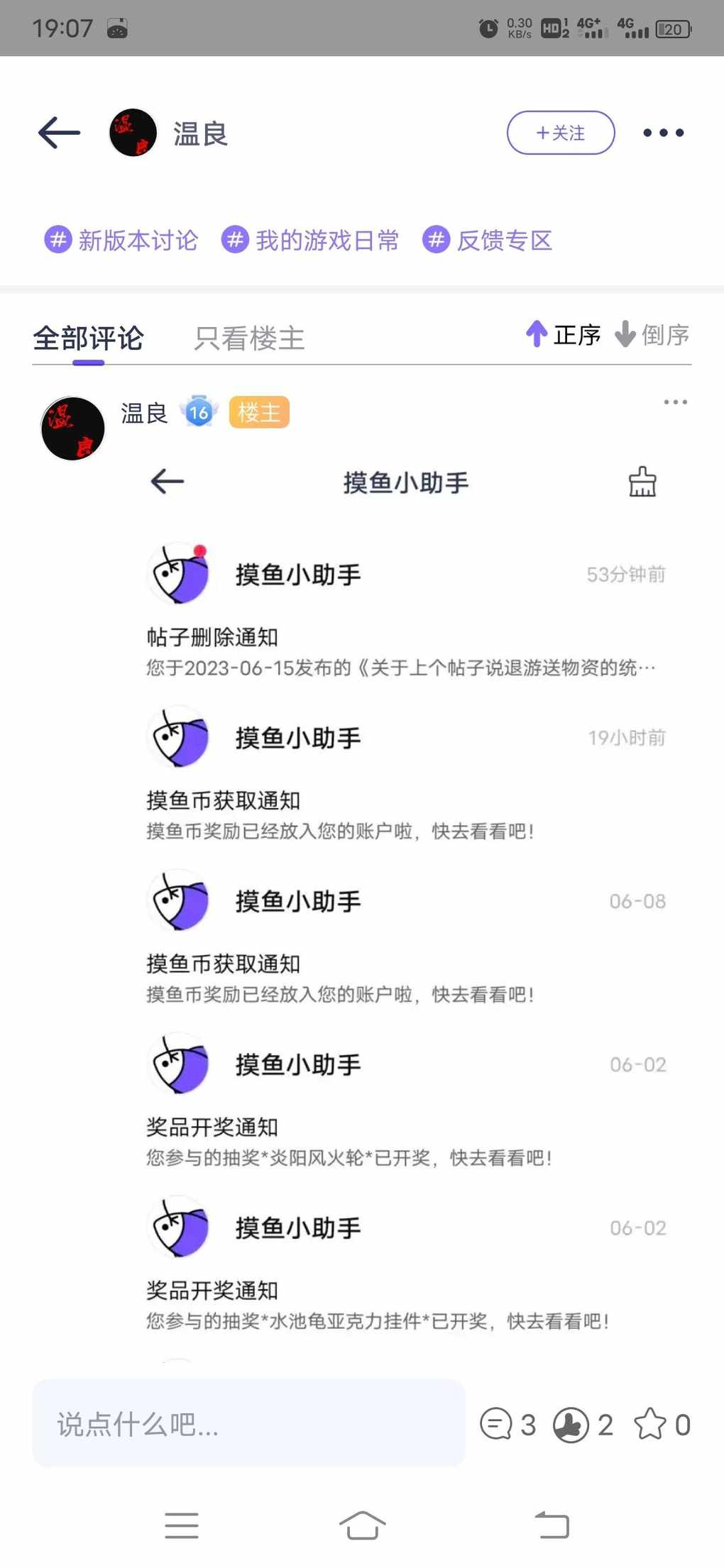
Task: Open the more options dots on 温良's post
Action: coord(675,402)
